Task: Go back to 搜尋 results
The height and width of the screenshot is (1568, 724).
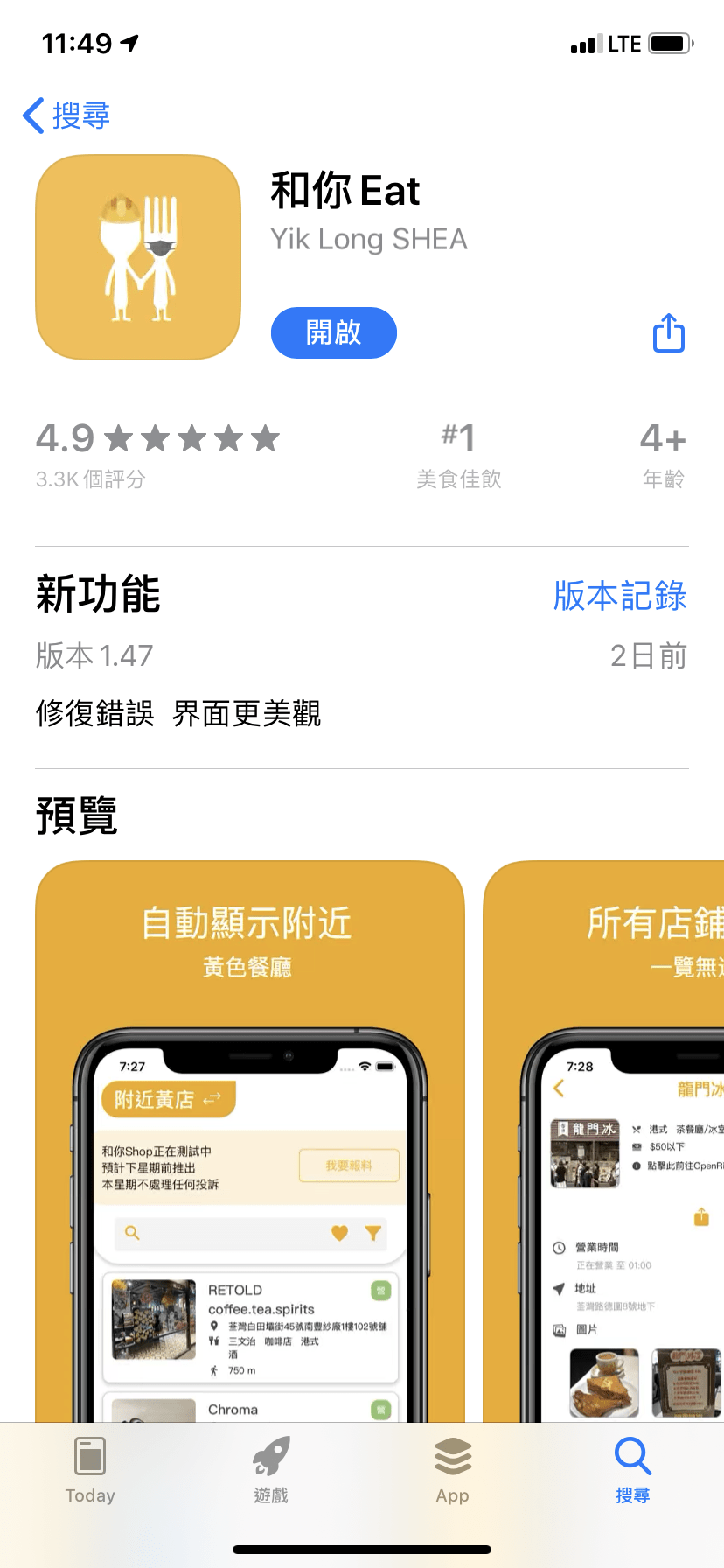Action: [x=66, y=115]
